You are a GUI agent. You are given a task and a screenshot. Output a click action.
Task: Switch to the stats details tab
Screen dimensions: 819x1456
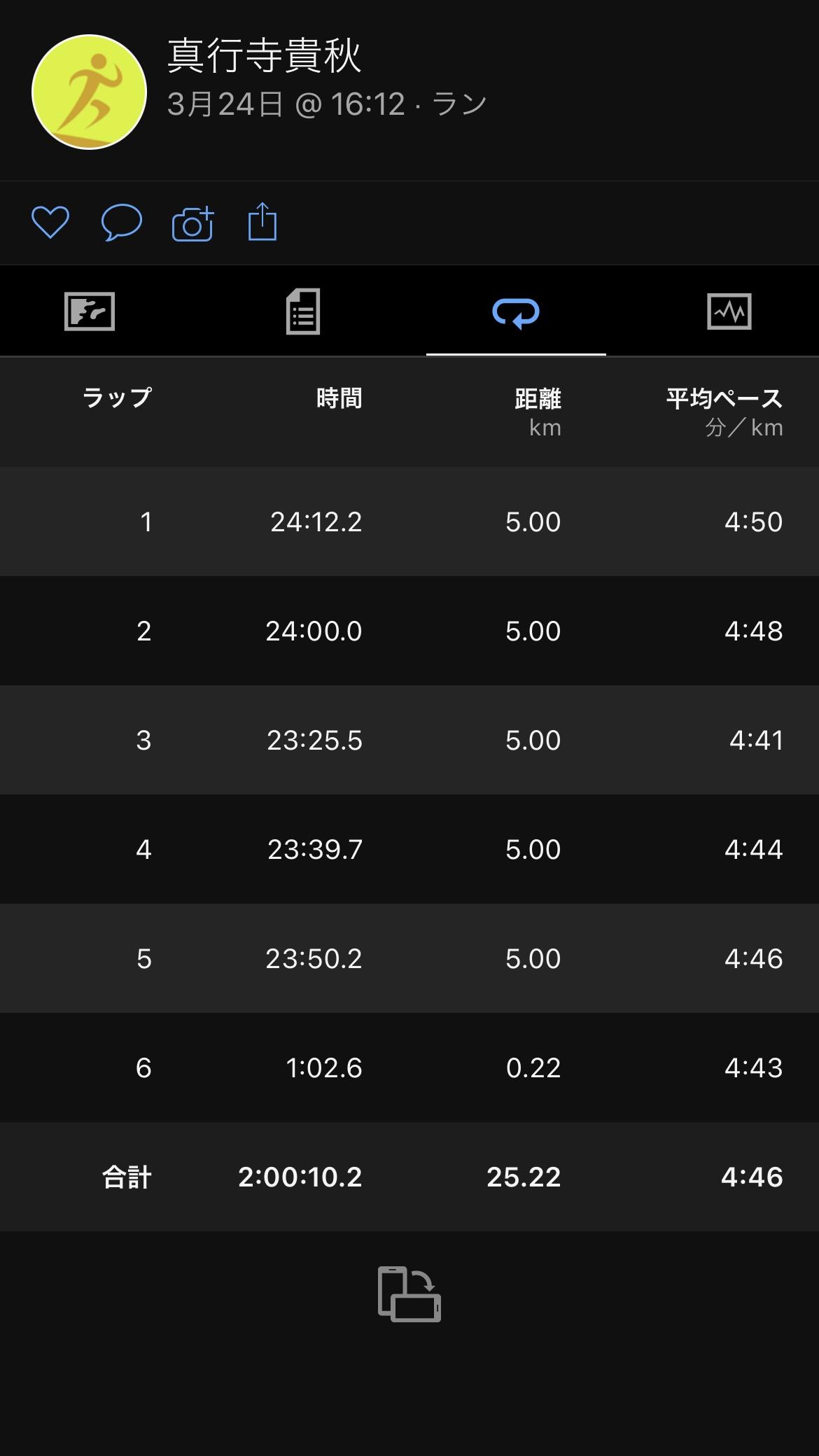click(x=303, y=311)
